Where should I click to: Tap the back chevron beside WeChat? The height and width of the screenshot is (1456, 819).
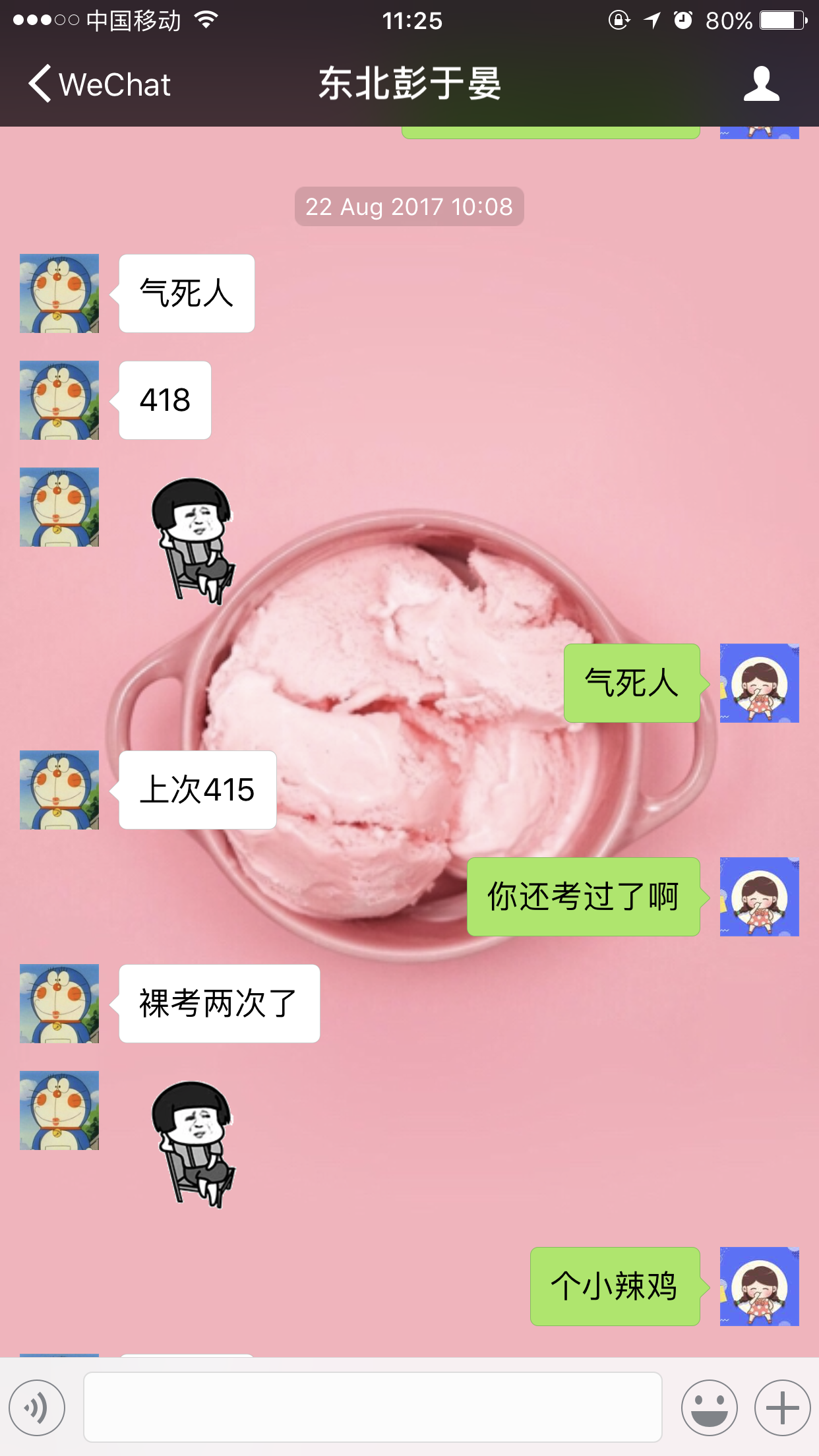(x=41, y=84)
